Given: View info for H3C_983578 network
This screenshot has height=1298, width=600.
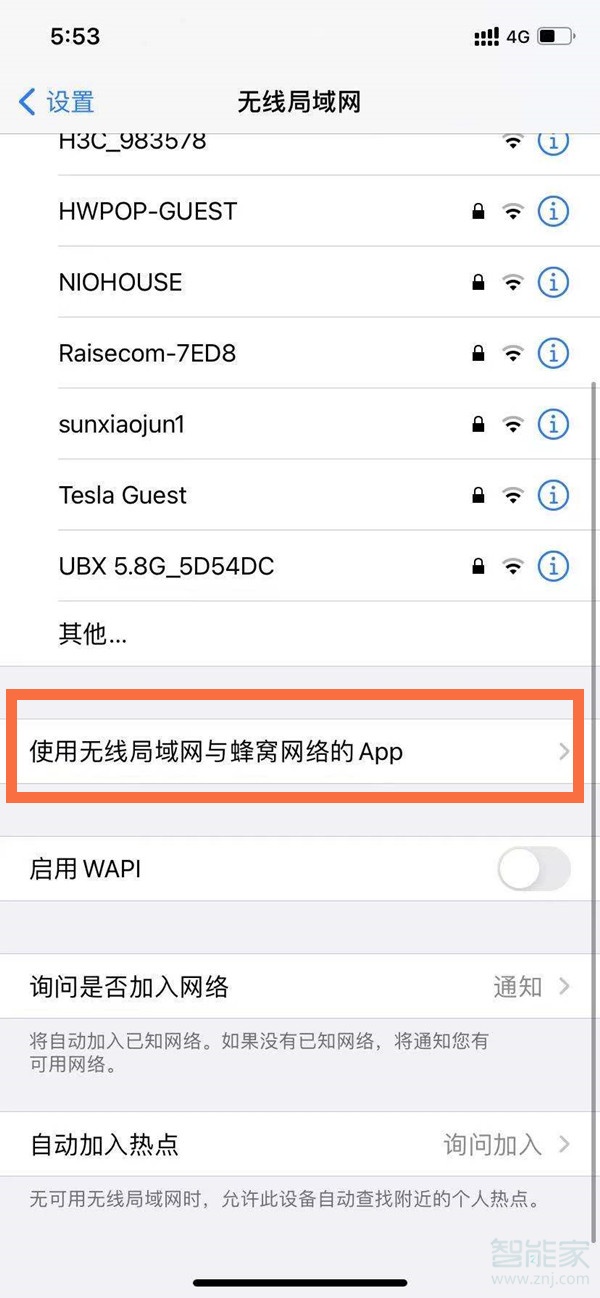Looking at the screenshot, I should (553, 142).
